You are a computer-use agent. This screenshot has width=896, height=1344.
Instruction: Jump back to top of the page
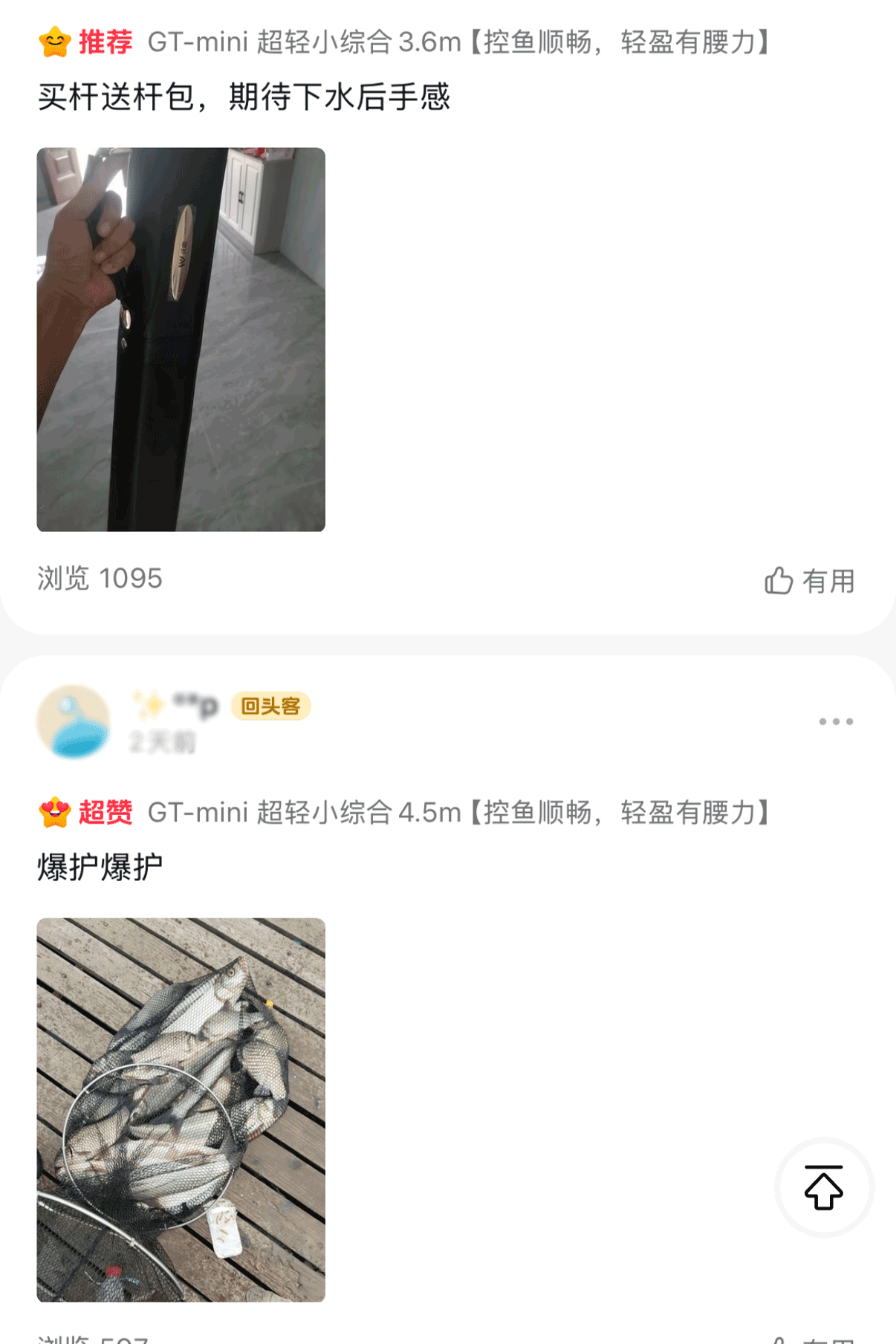(x=824, y=1187)
